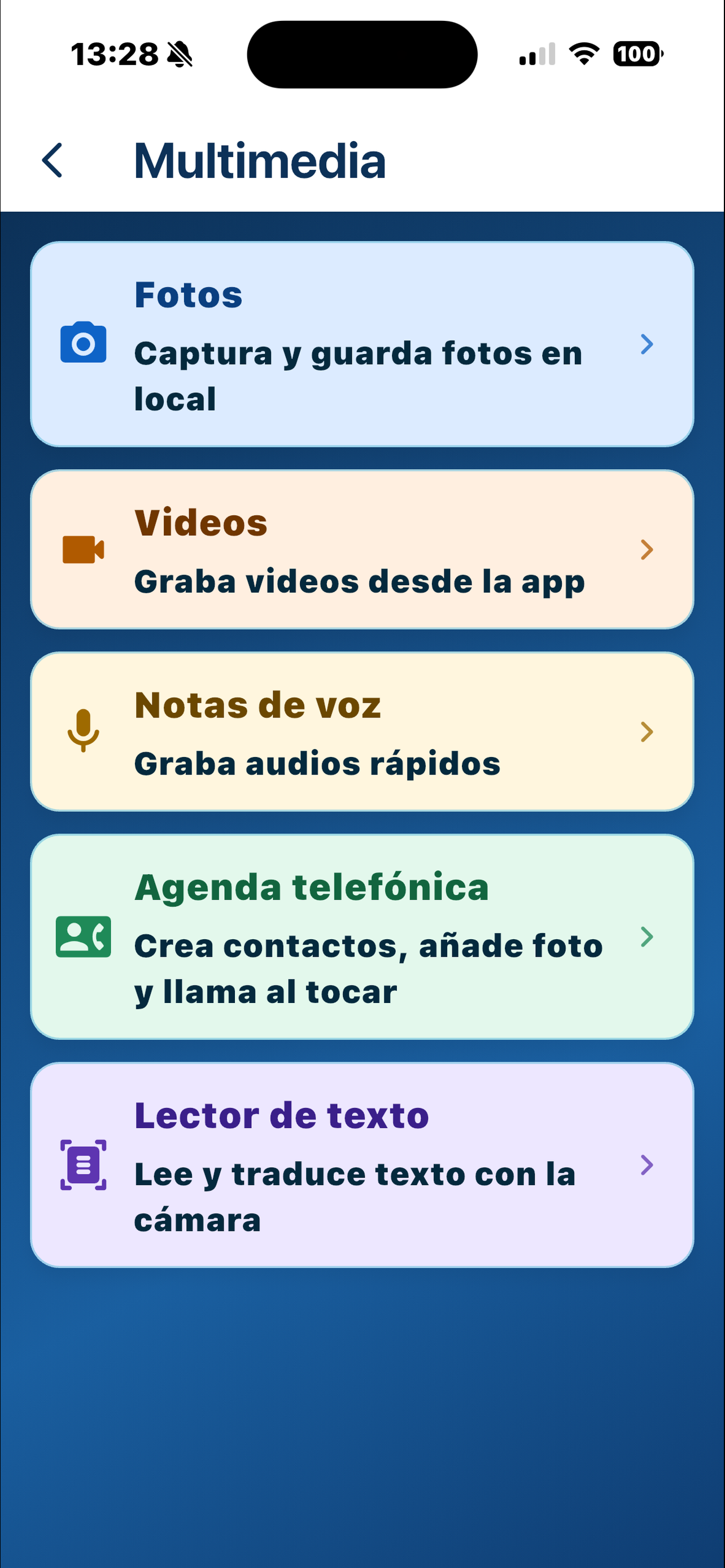Open Notas de voz using its arrow
725x1568 pixels.
(x=647, y=733)
